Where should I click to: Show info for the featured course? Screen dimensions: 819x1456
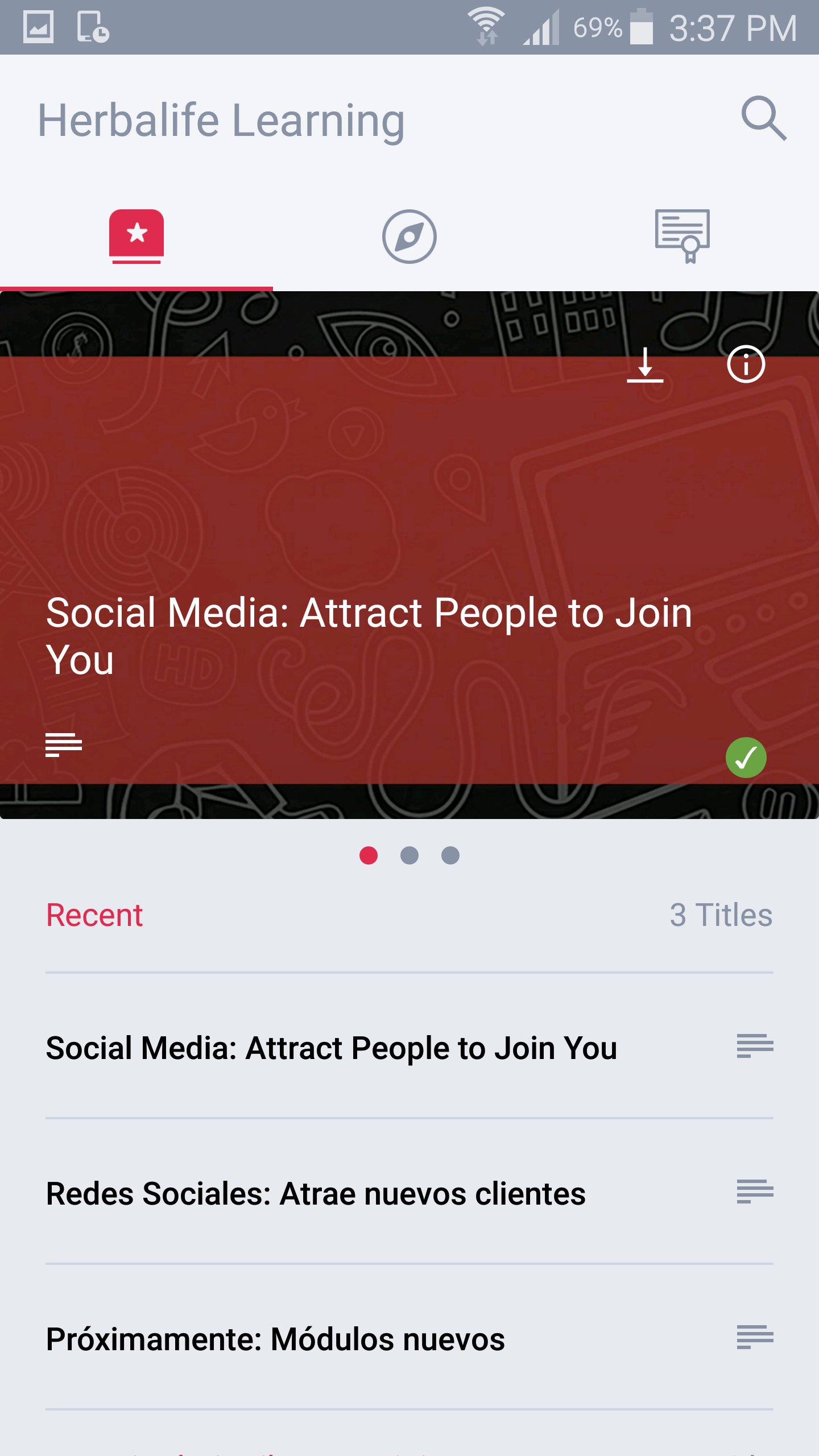tap(746, 365)
